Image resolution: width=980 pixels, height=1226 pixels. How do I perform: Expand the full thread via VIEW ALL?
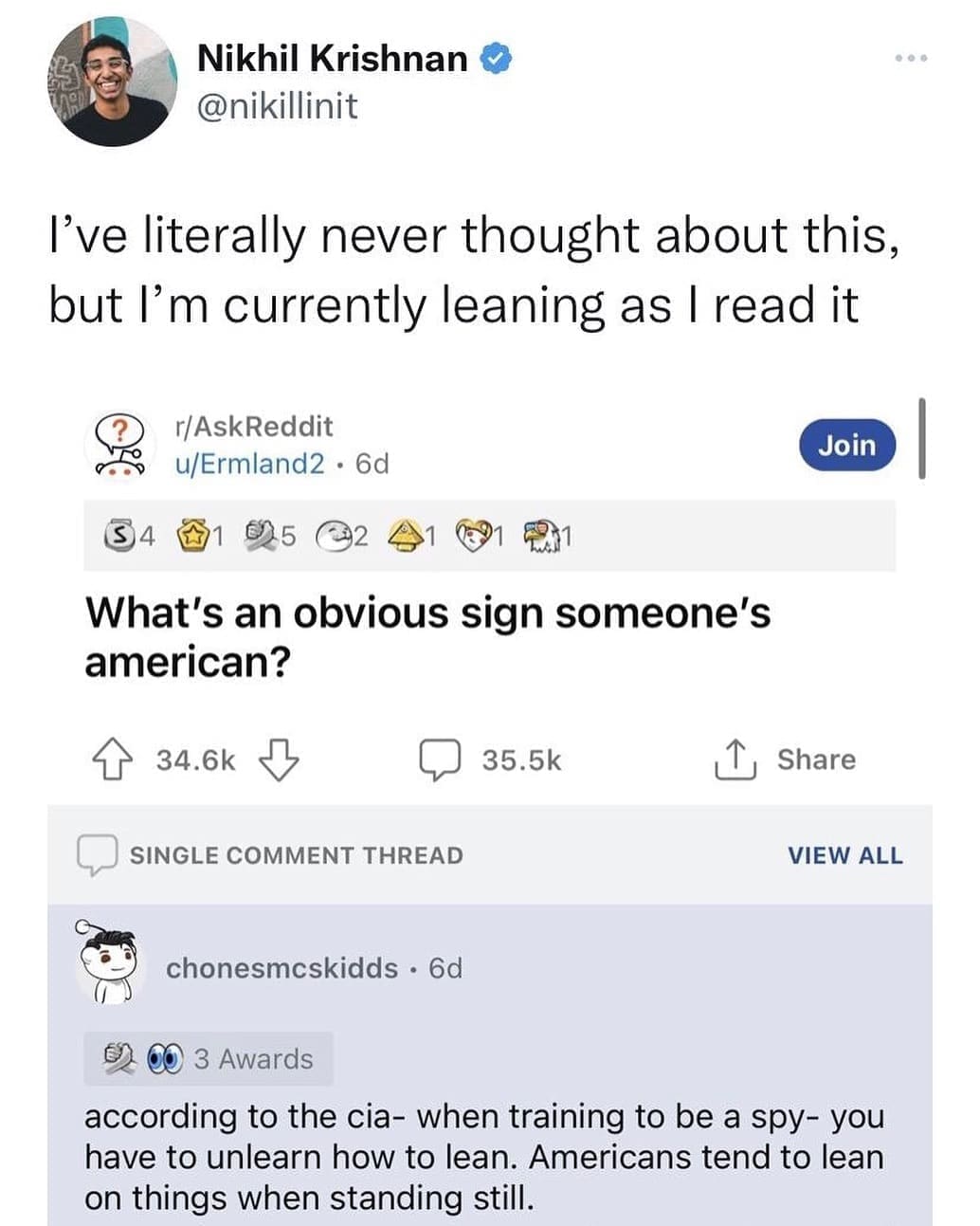coord(844,855)
